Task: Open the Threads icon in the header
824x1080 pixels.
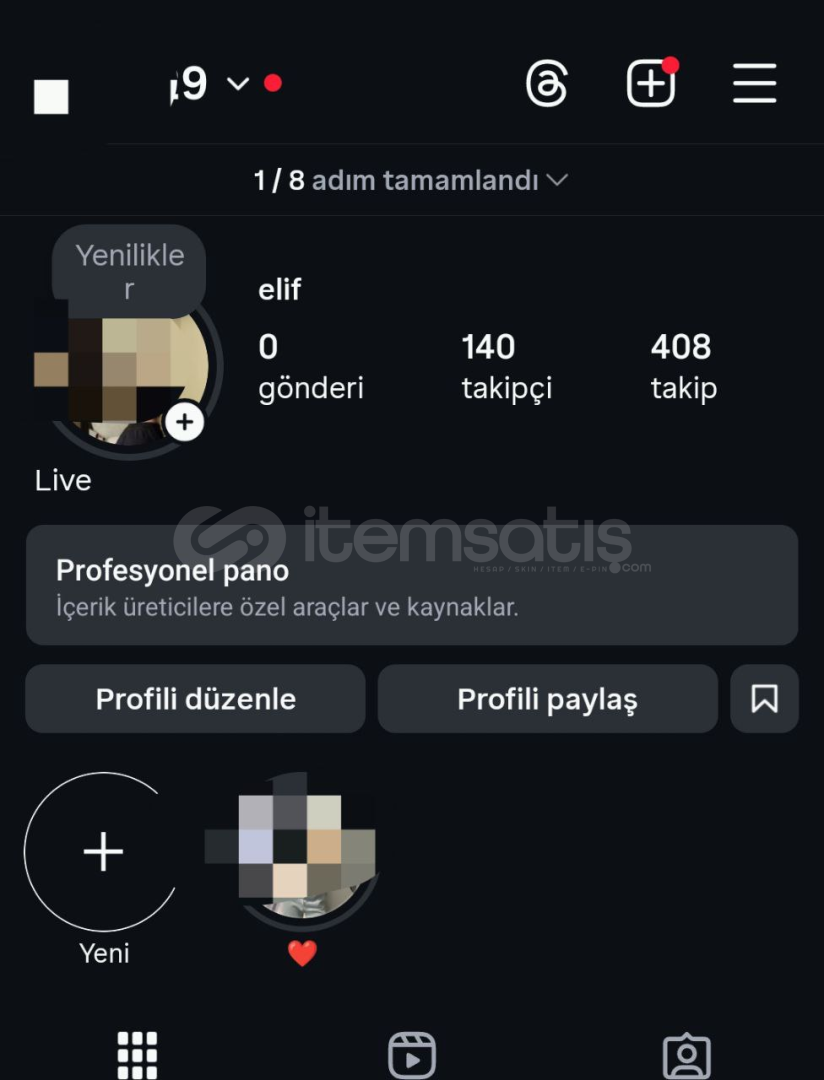Action: 546,84
